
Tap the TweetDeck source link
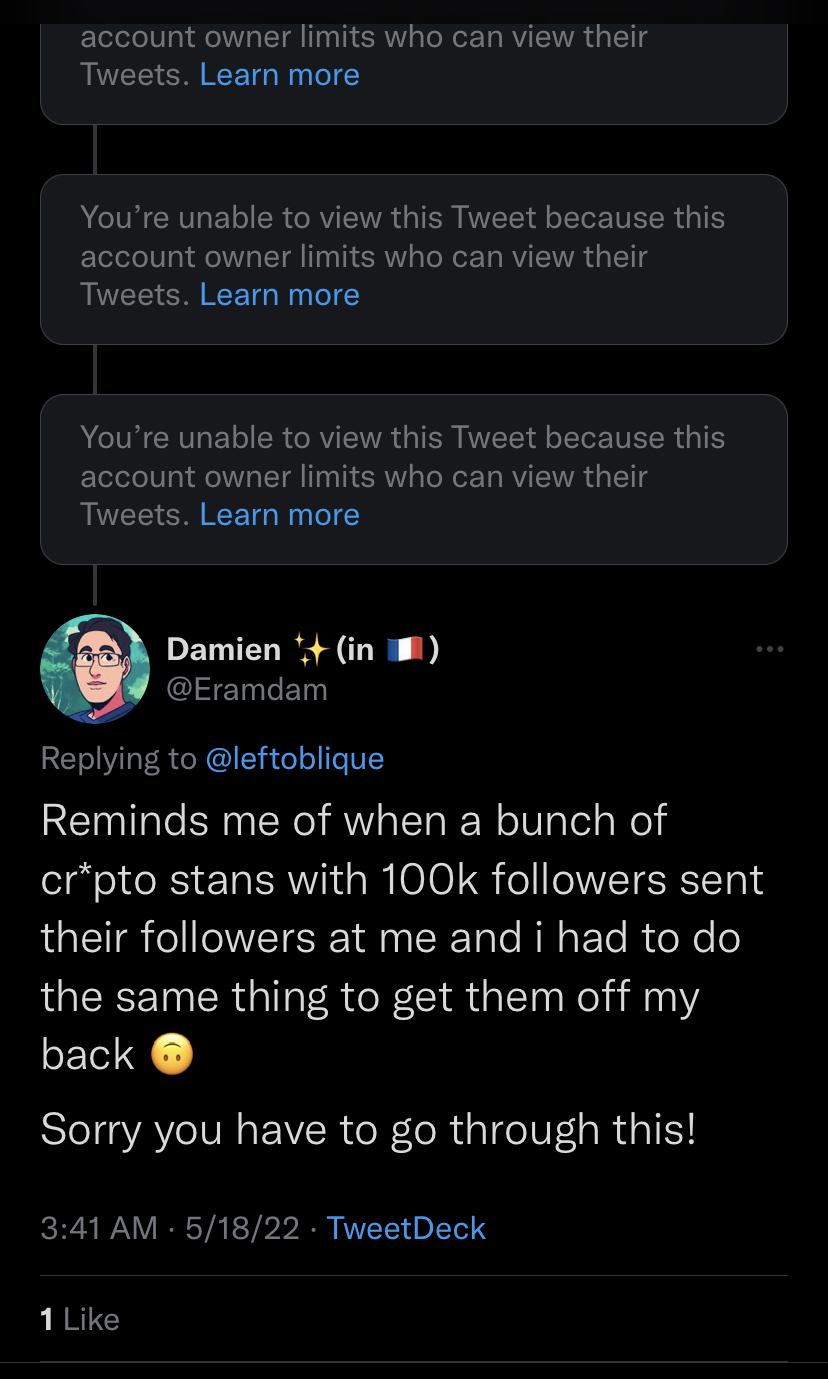[x=406, y=1228]
